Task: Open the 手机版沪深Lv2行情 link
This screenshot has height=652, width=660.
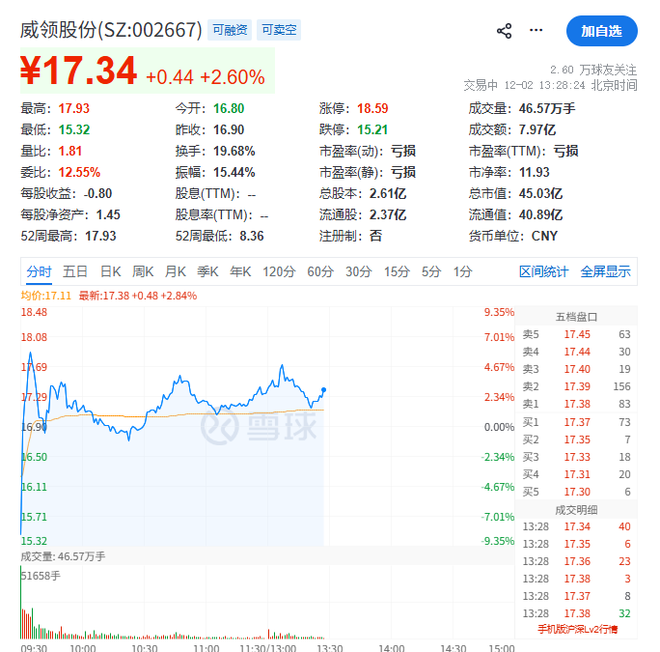Action: click(x=577, y=629)
